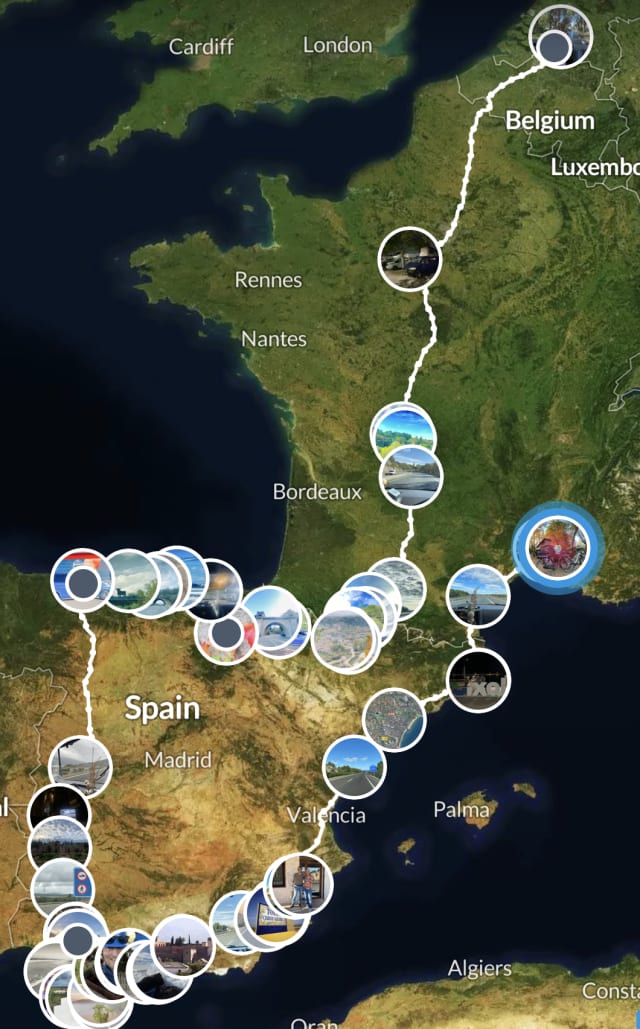Screen dimensions: 640x1029
Task: Open the dashboard road photo beside Bordeaux
Action: pos(411,477)
